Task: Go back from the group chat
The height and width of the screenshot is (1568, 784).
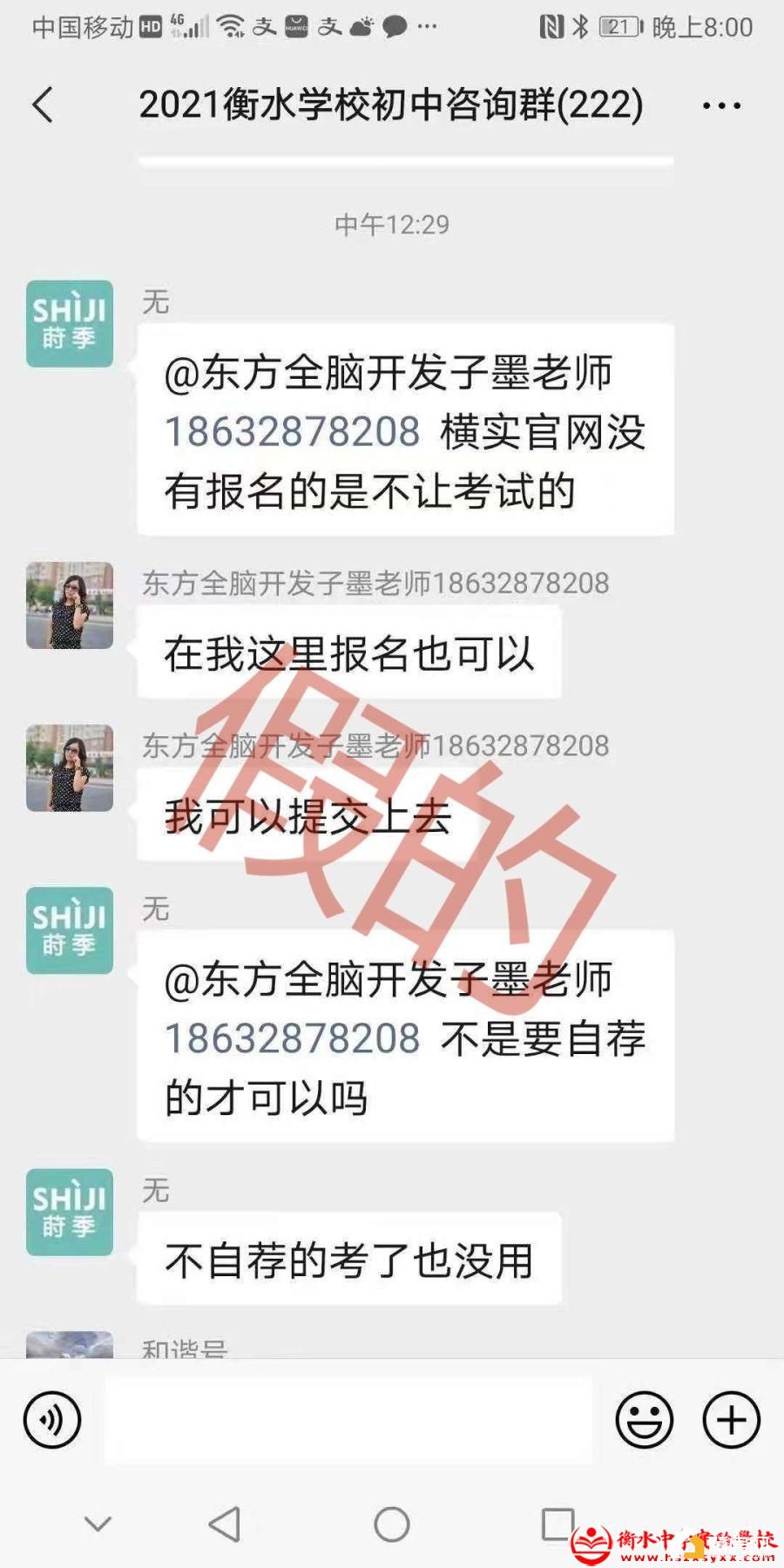Action: click(43, 105)
